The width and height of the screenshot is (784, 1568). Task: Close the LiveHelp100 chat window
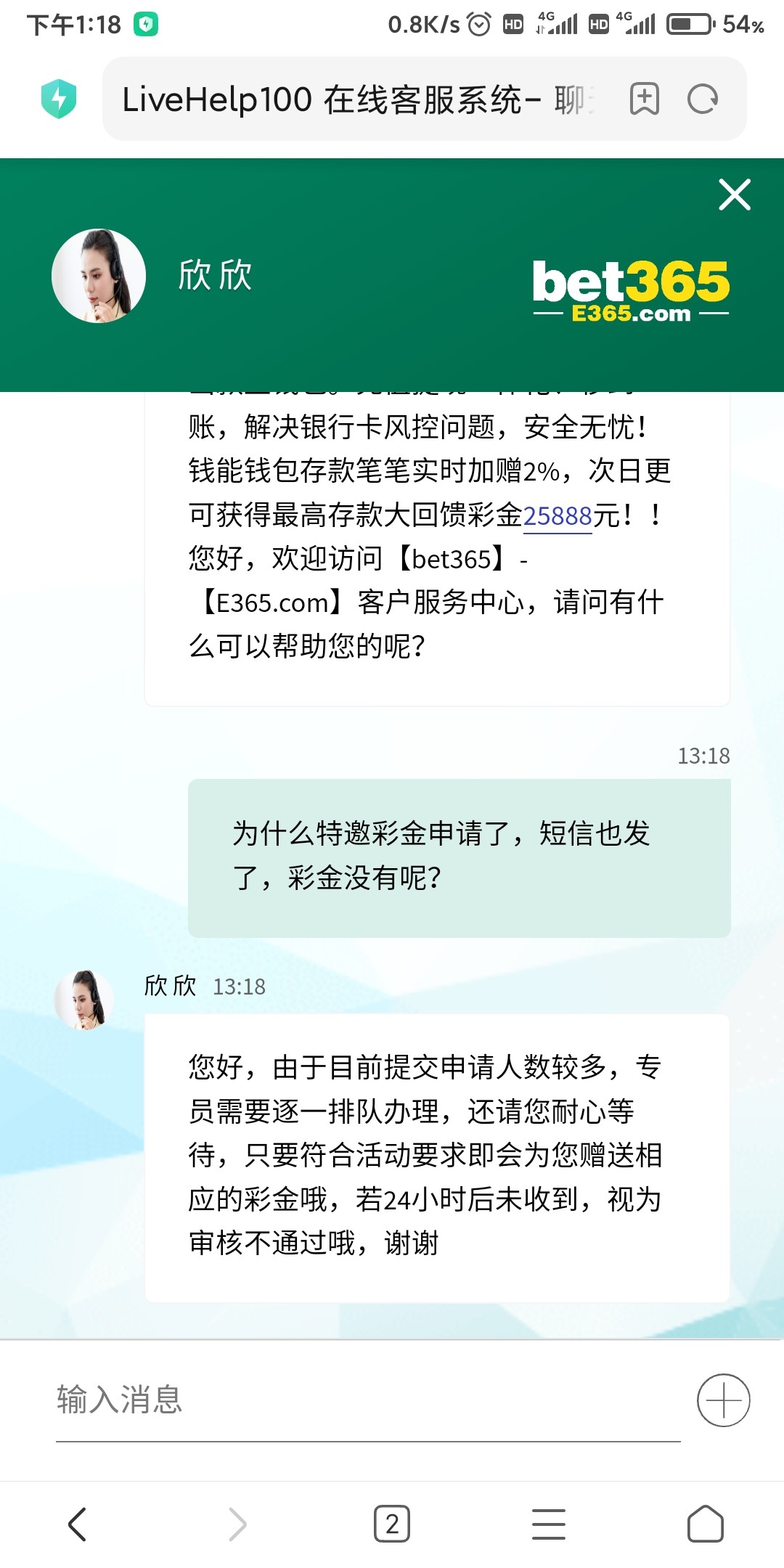pyautogui.click(x=734, y=195)
